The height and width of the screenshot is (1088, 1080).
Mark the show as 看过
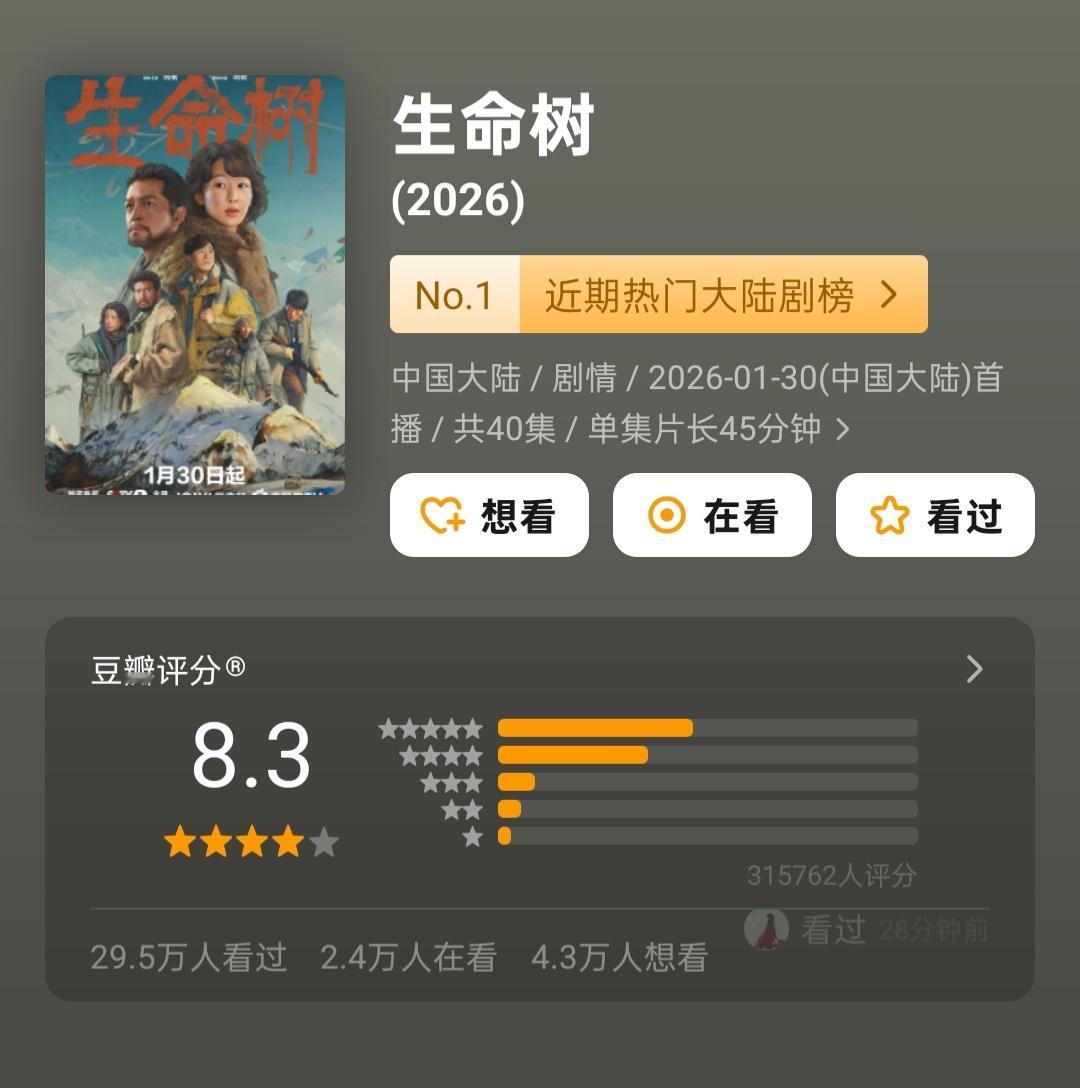point(934,515)
